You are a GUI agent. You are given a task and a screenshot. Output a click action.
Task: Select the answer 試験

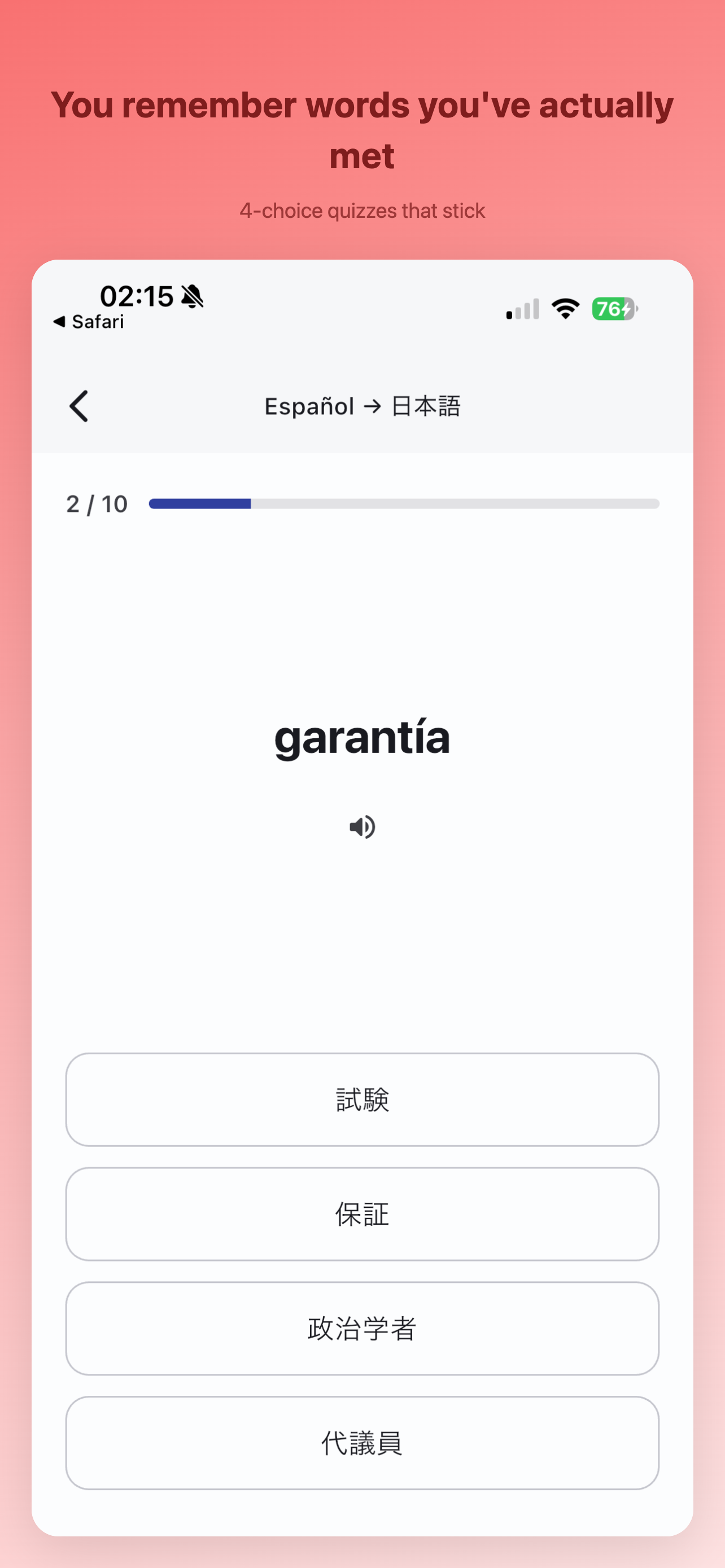(362, 1100)
